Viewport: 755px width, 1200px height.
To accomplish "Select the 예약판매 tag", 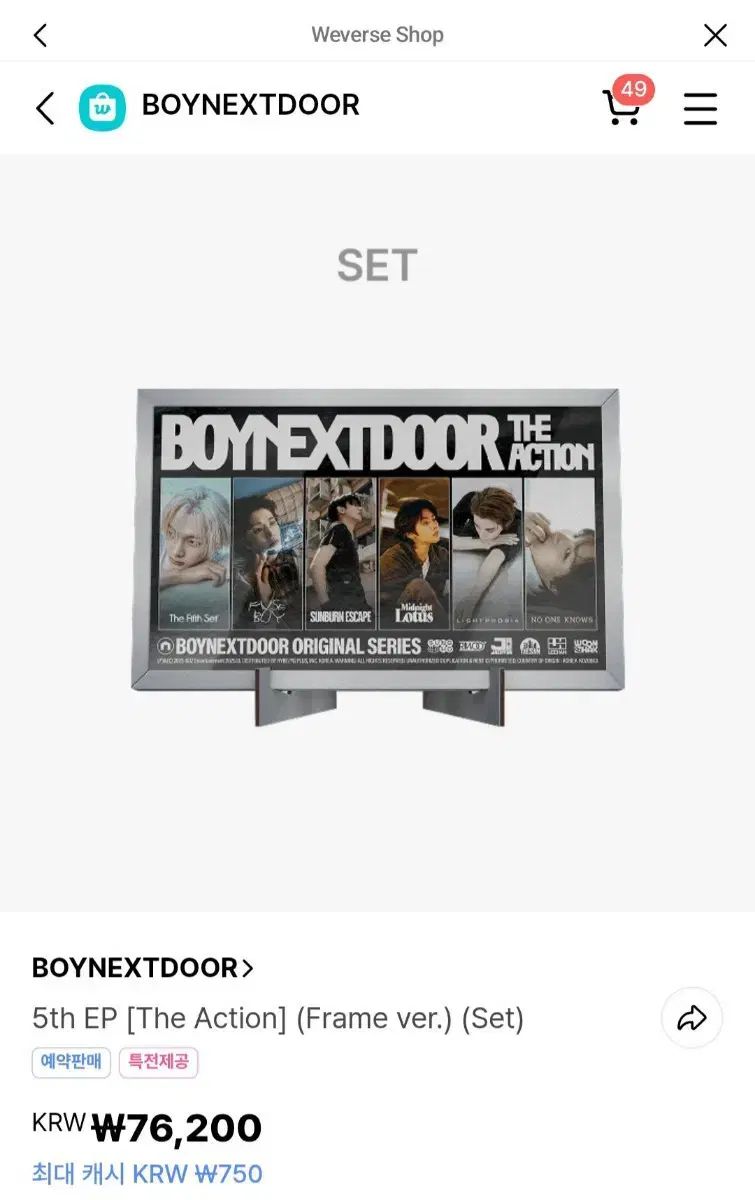I will 71,1063.
